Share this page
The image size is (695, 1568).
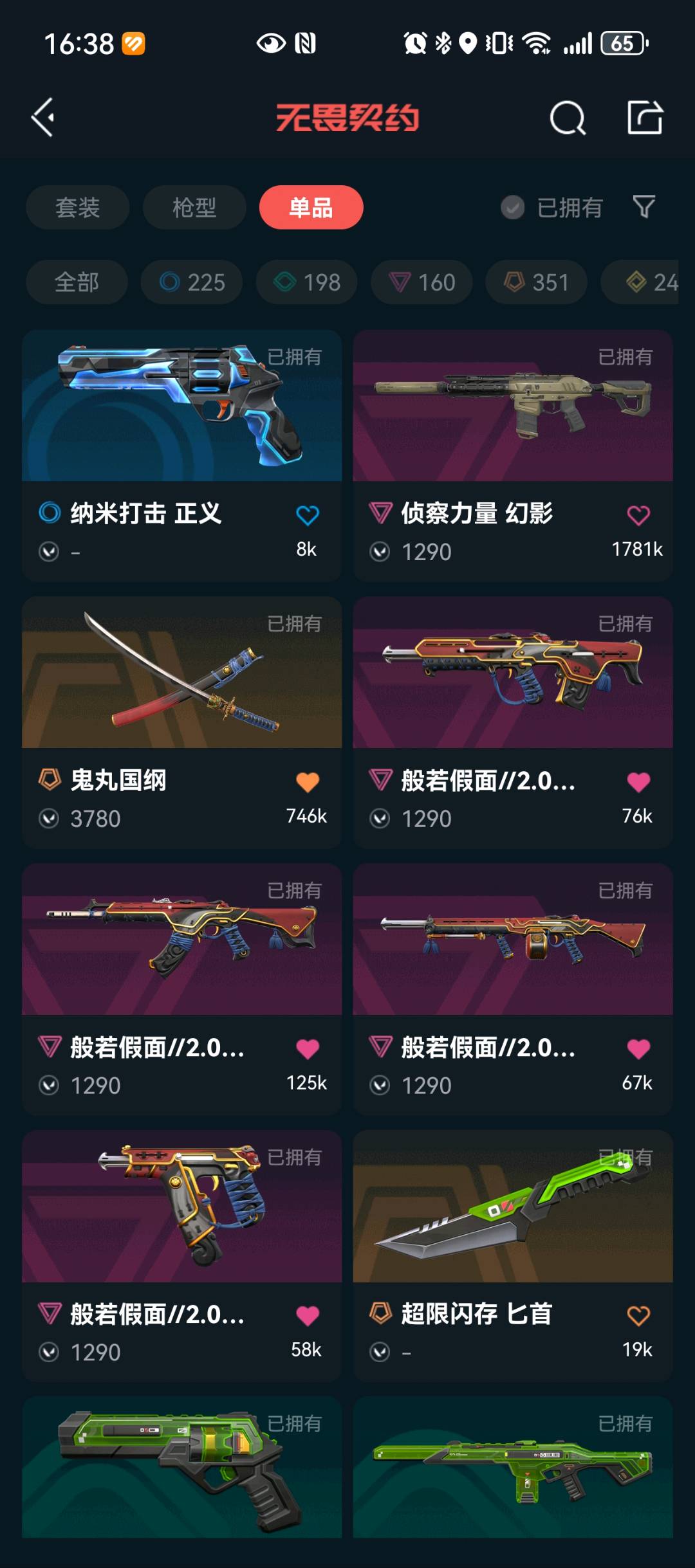(645, 118)
